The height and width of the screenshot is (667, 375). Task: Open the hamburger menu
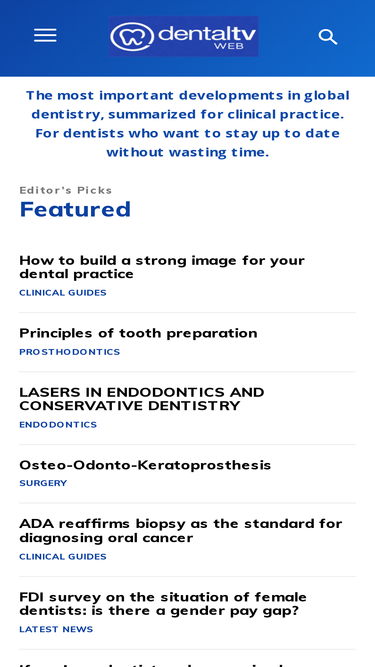(45, 35)
